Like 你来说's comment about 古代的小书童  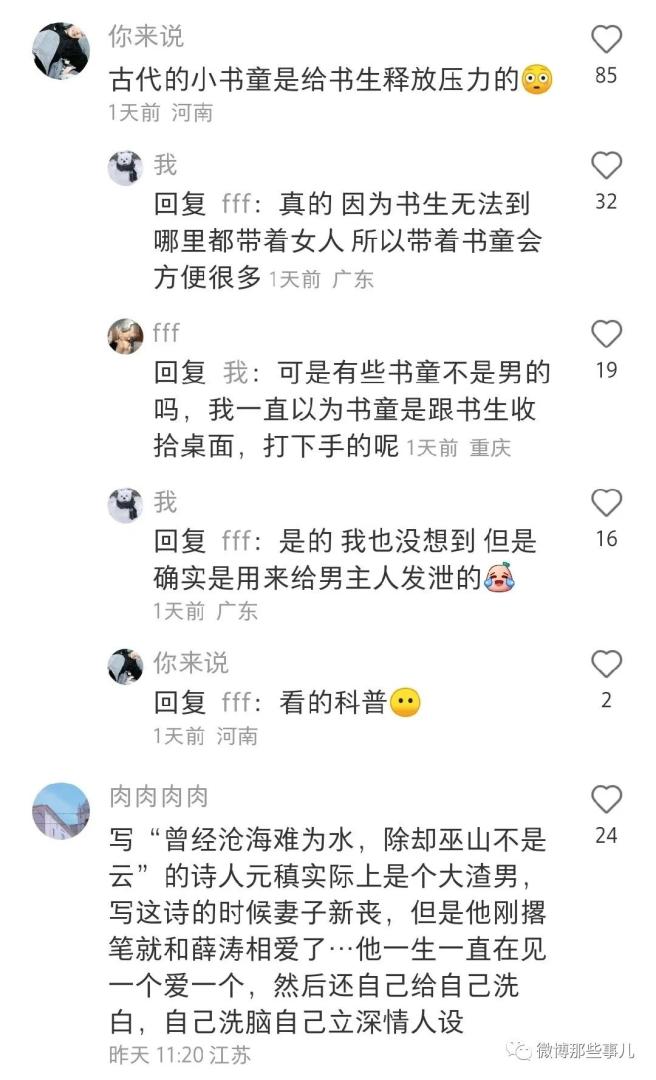(606, 40)
